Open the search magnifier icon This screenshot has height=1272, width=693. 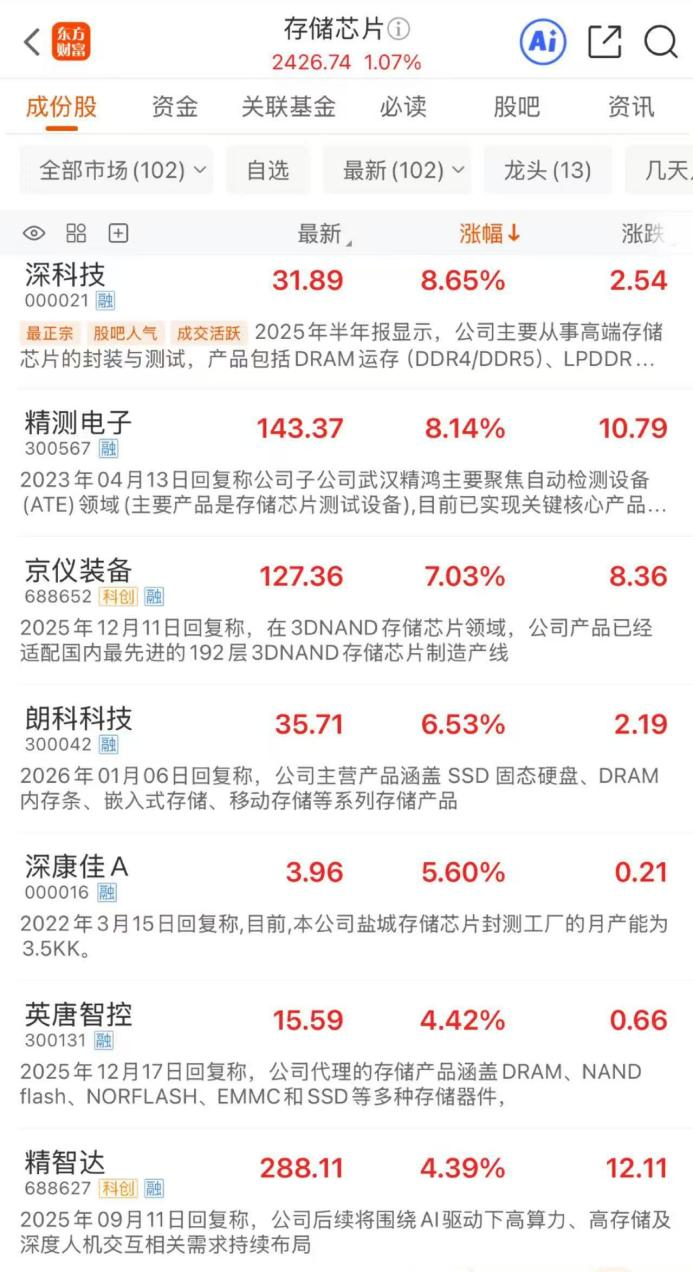(x=661, y=42)
